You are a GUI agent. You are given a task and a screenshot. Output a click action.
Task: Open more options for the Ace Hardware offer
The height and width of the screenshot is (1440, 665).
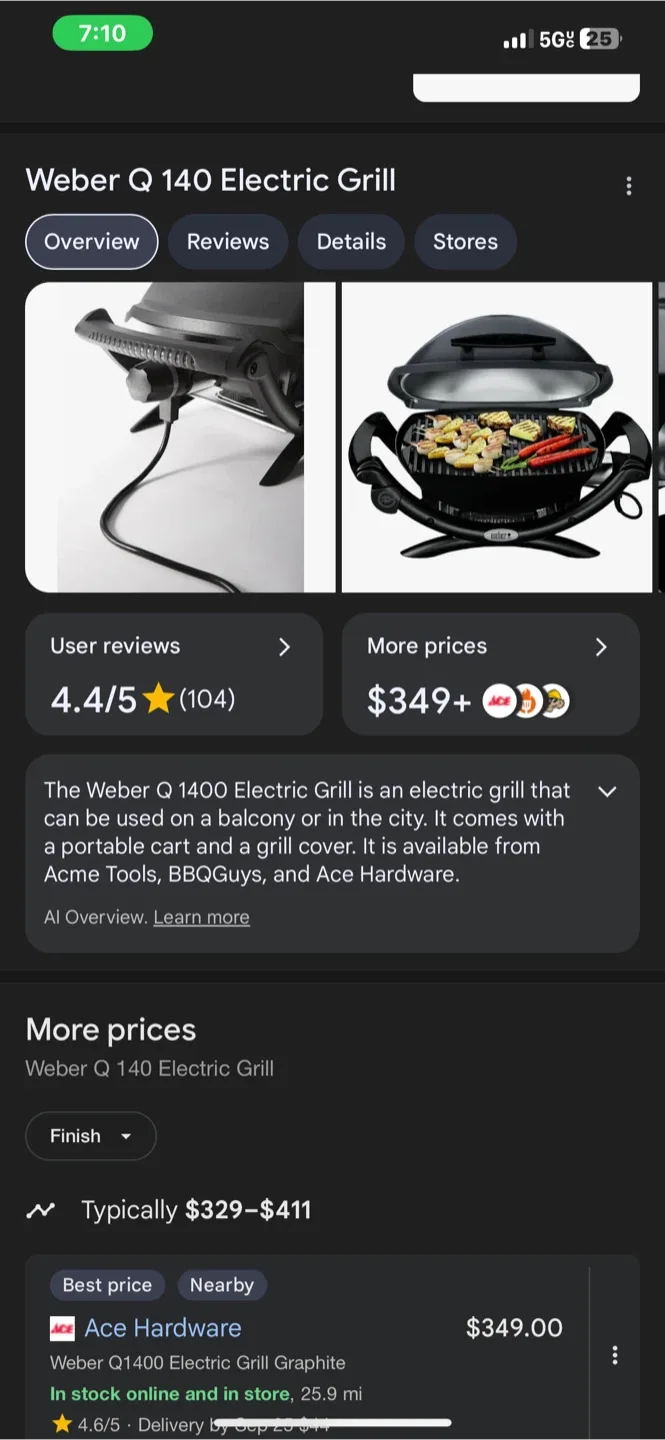coord(615,1355)
